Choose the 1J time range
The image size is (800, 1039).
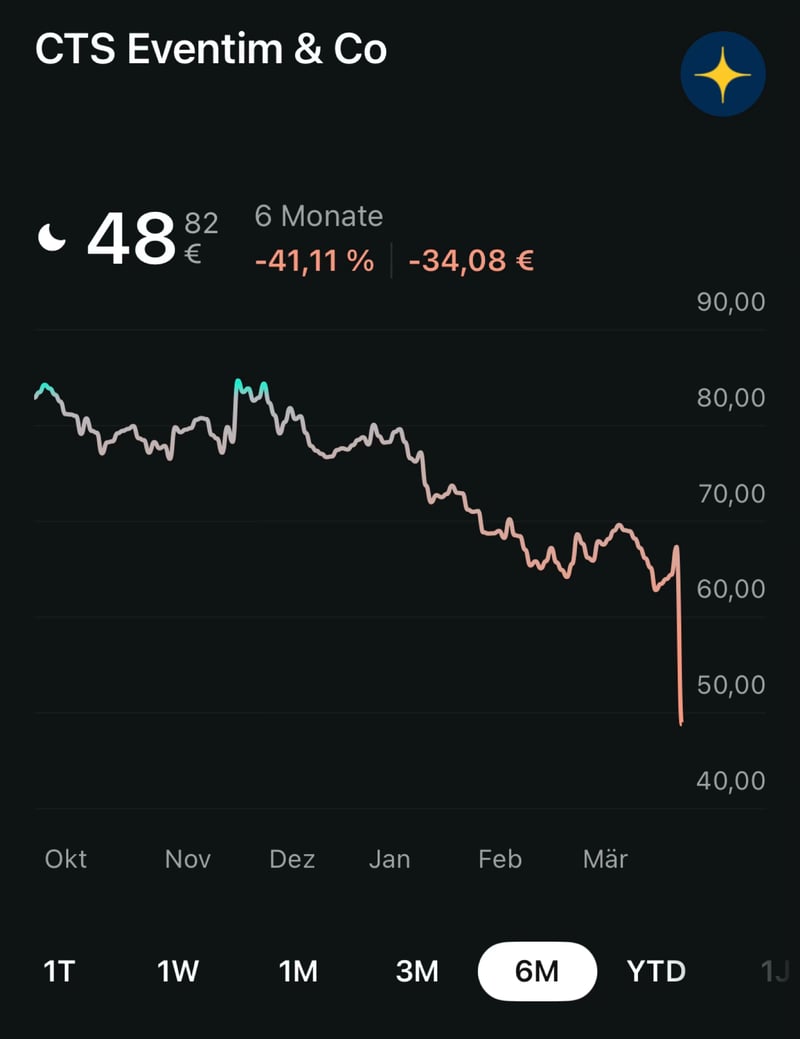775,971
